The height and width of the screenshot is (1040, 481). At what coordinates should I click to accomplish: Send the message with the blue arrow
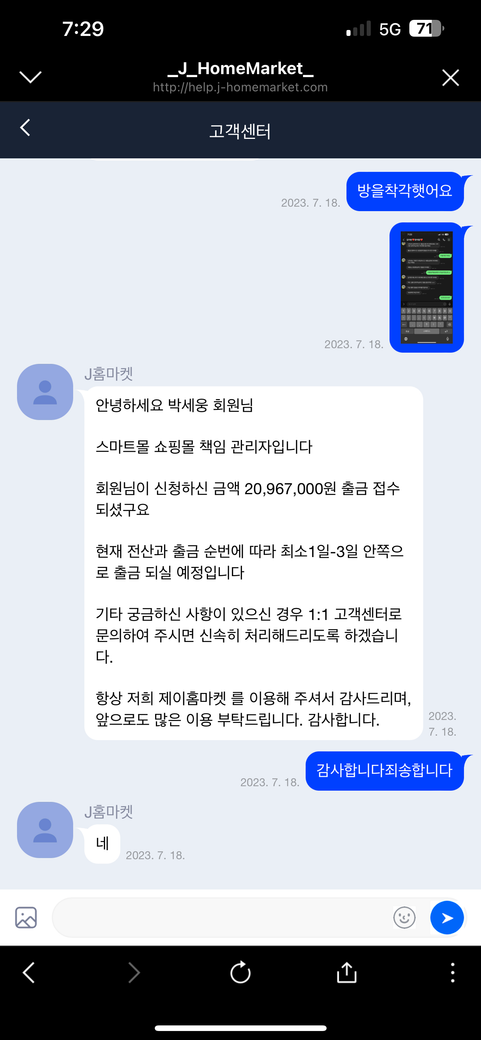(x=447, y=917)
